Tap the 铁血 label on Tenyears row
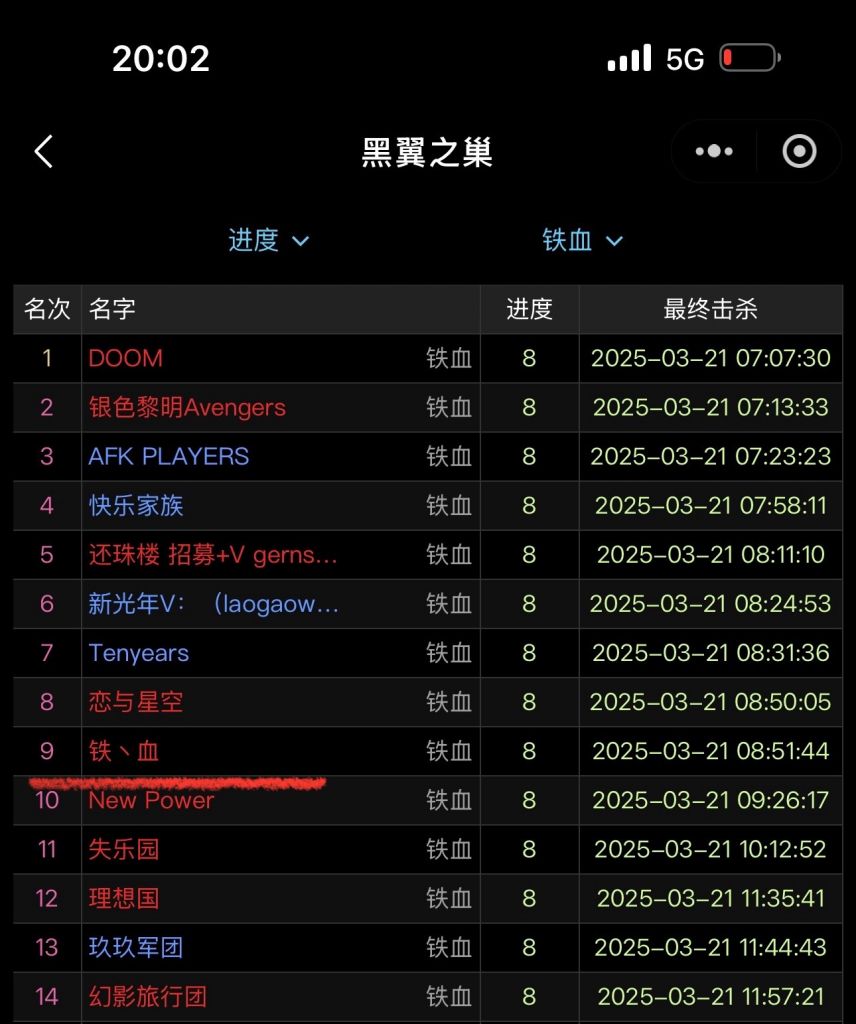 448,653
